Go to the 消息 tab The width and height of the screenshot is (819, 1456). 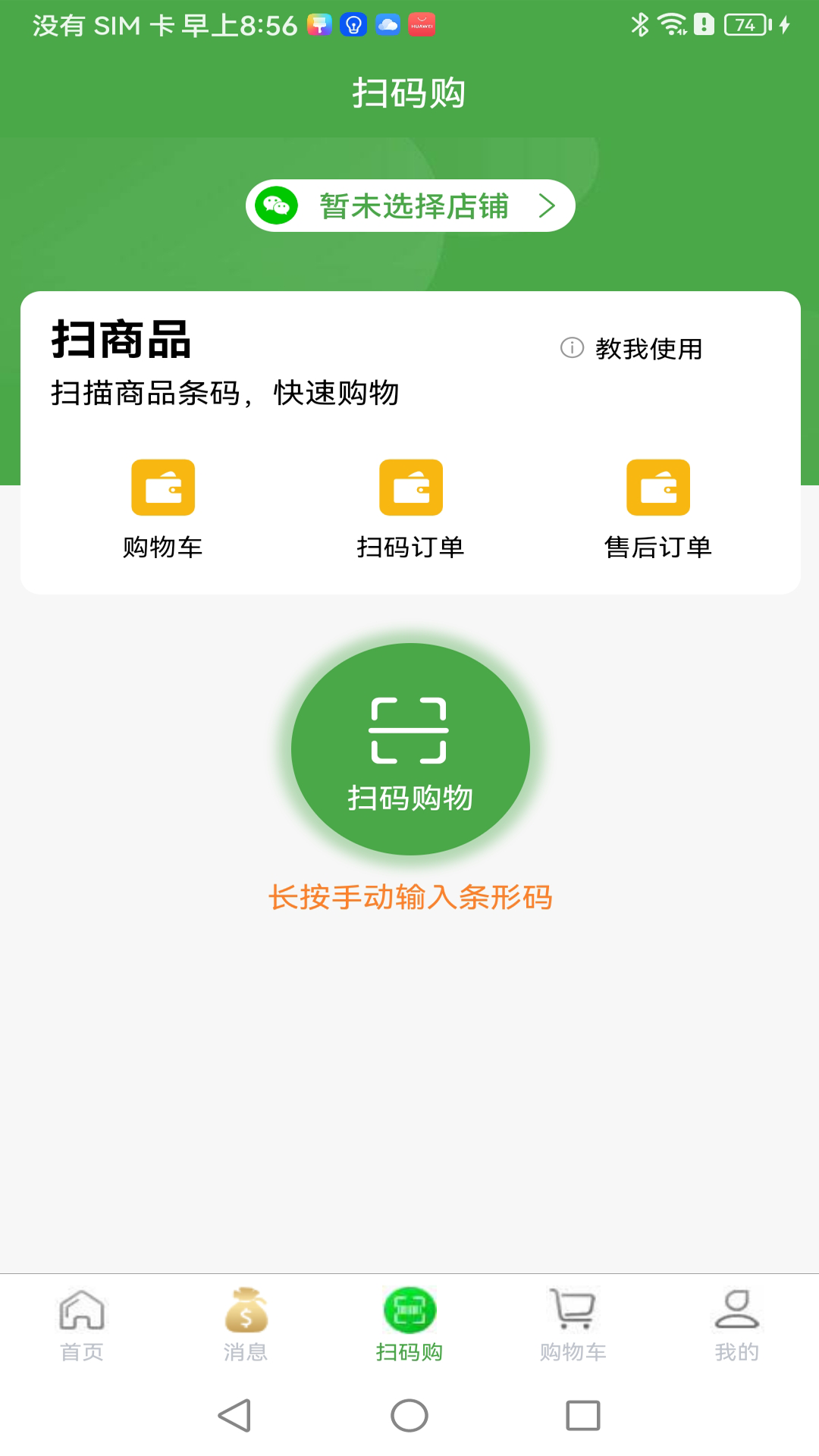pos(246,1324)
